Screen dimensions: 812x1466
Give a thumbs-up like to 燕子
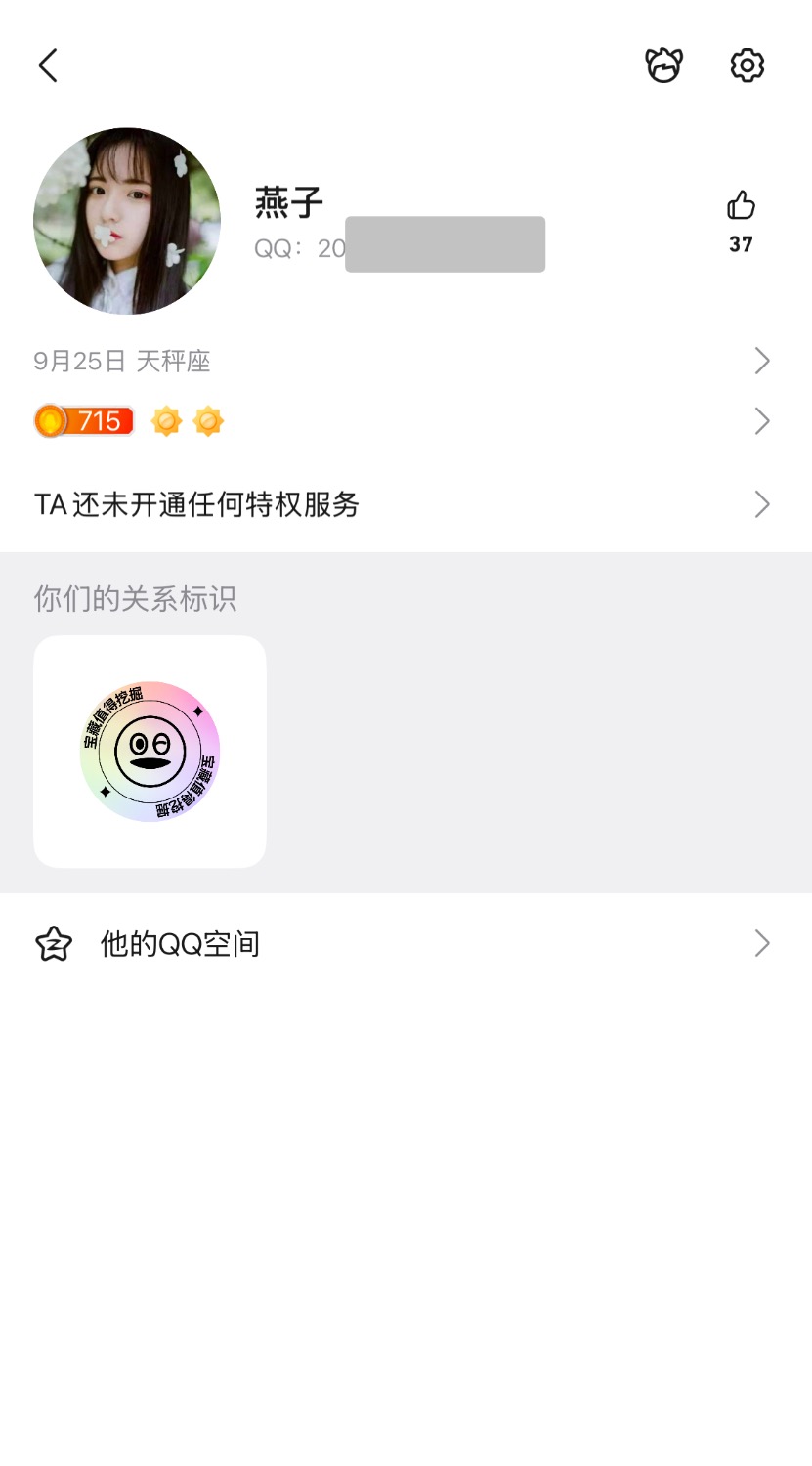point(741,207)
